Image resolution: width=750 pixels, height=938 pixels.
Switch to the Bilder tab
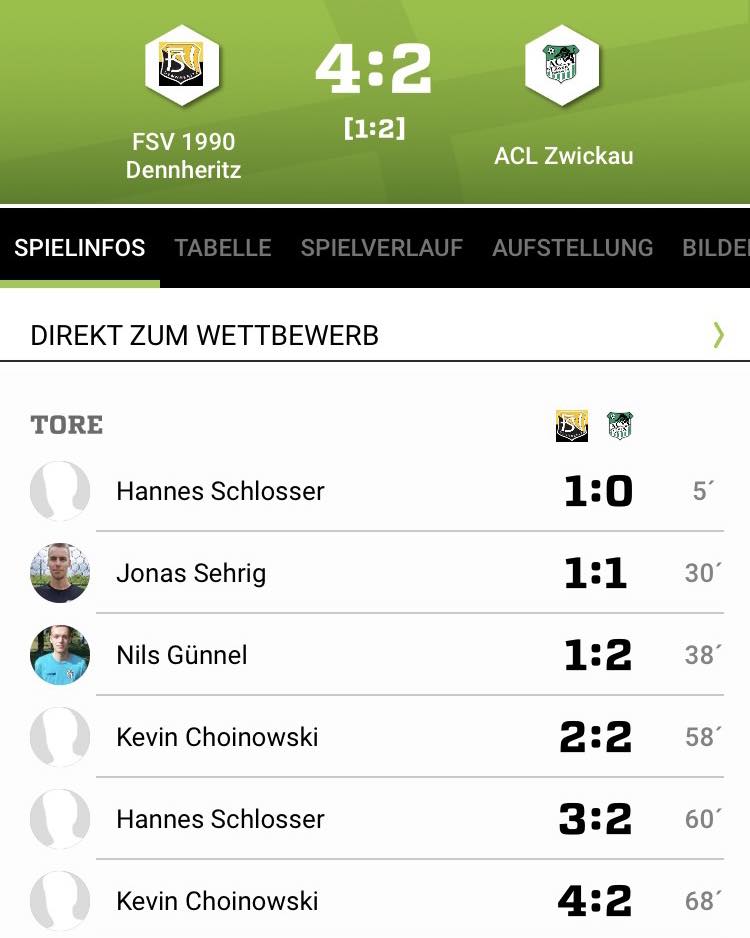pyautogui.click(x=715, y=248)
